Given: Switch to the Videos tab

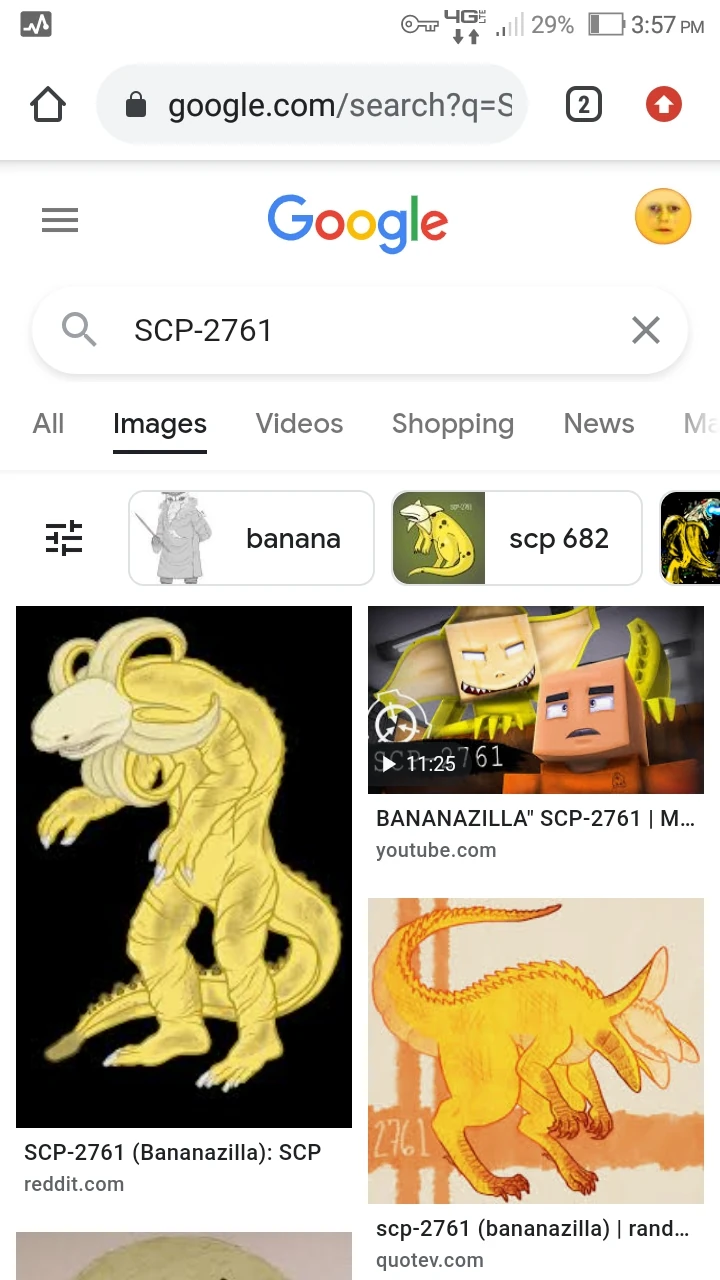Looking at the screenshot, I should [x=299, y=424].
